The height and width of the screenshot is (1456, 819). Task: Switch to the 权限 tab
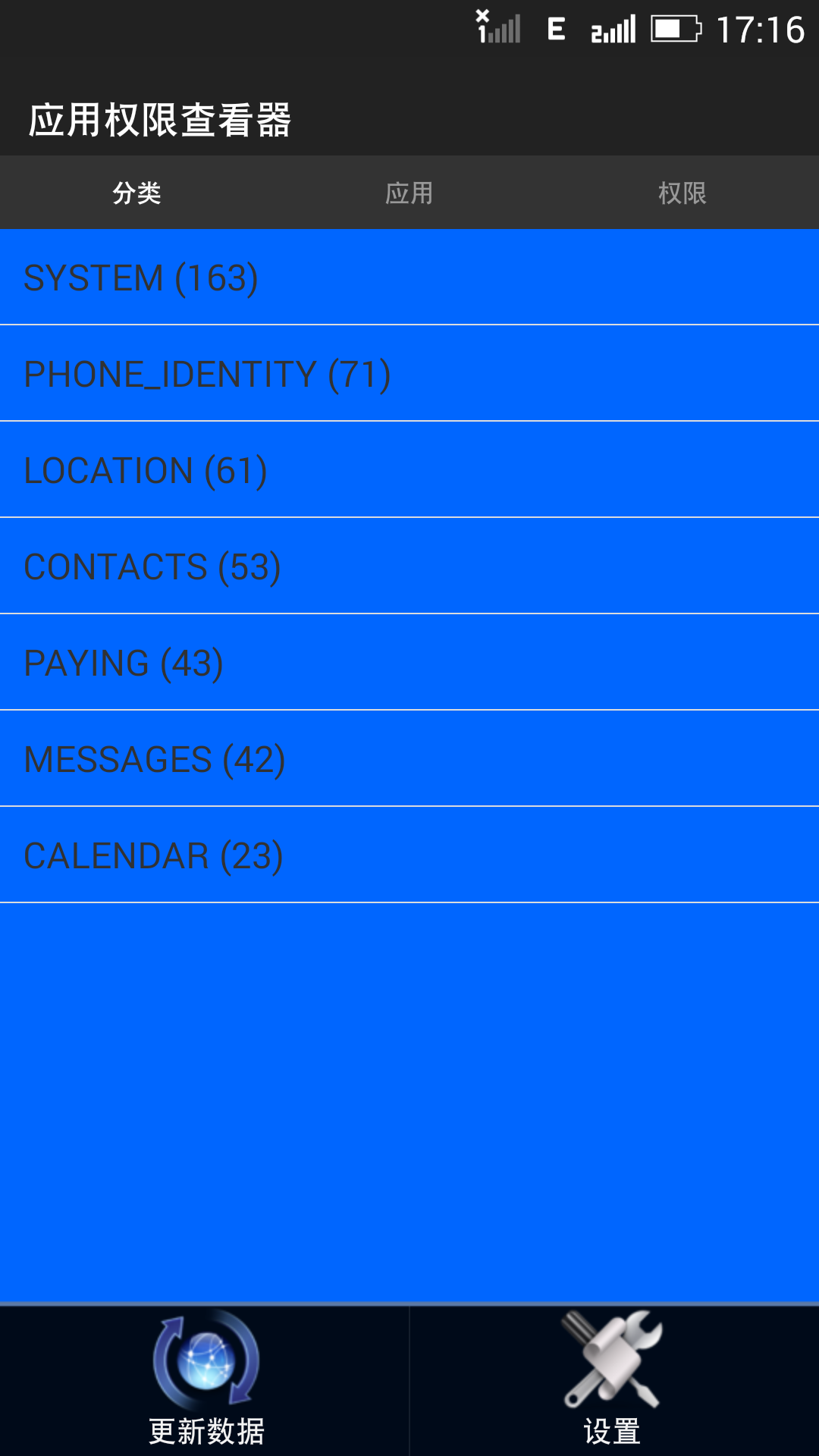pyautogui.click(x=682, y=193)
